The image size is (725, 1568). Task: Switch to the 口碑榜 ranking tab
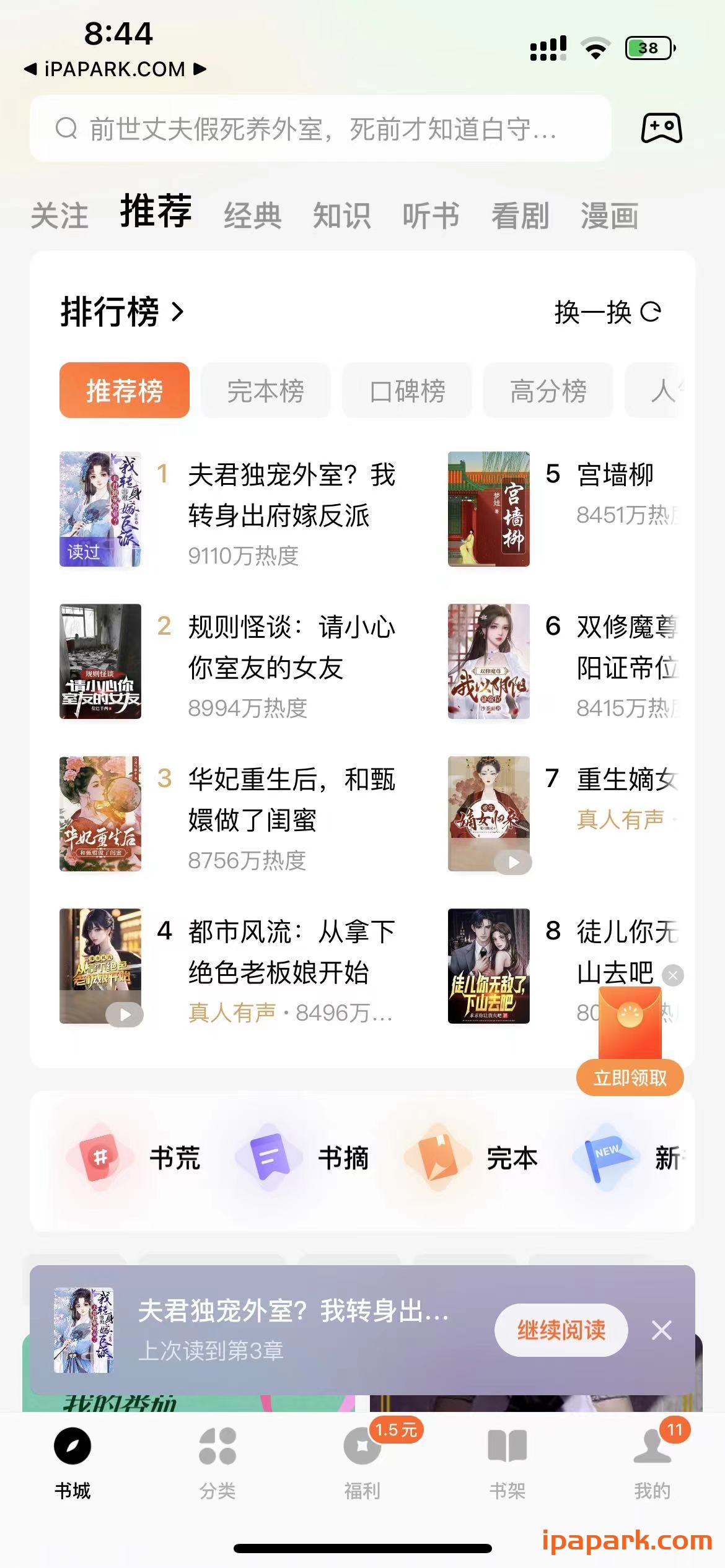(407, 391)
